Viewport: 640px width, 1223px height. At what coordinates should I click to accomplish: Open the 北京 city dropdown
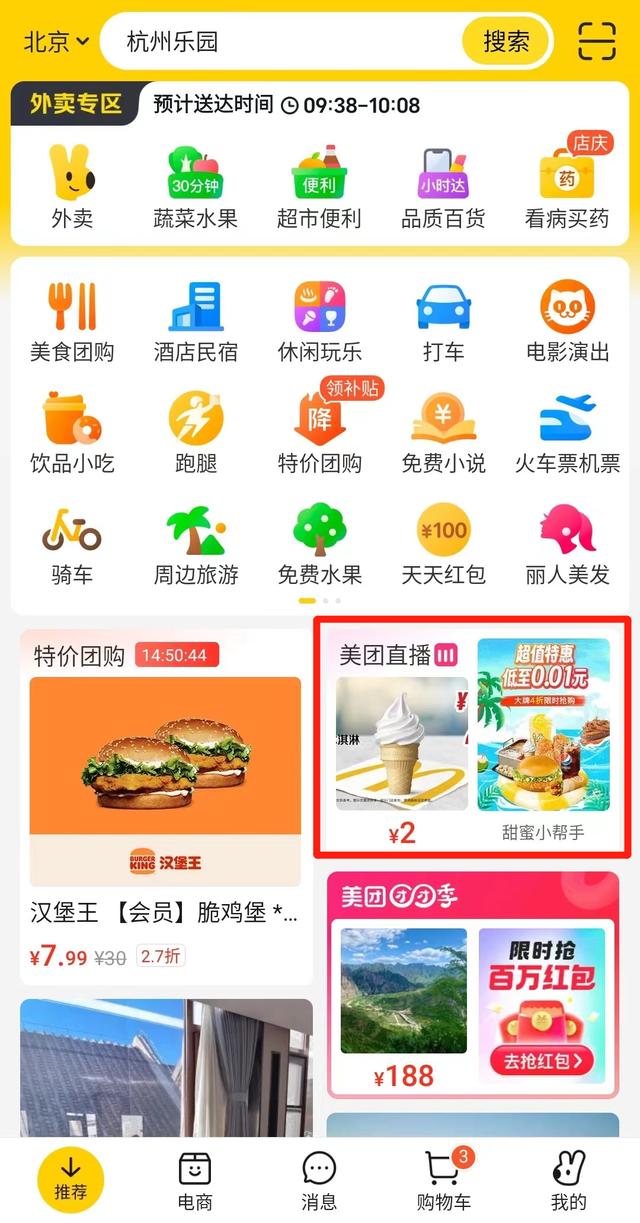tap(56, 42)
